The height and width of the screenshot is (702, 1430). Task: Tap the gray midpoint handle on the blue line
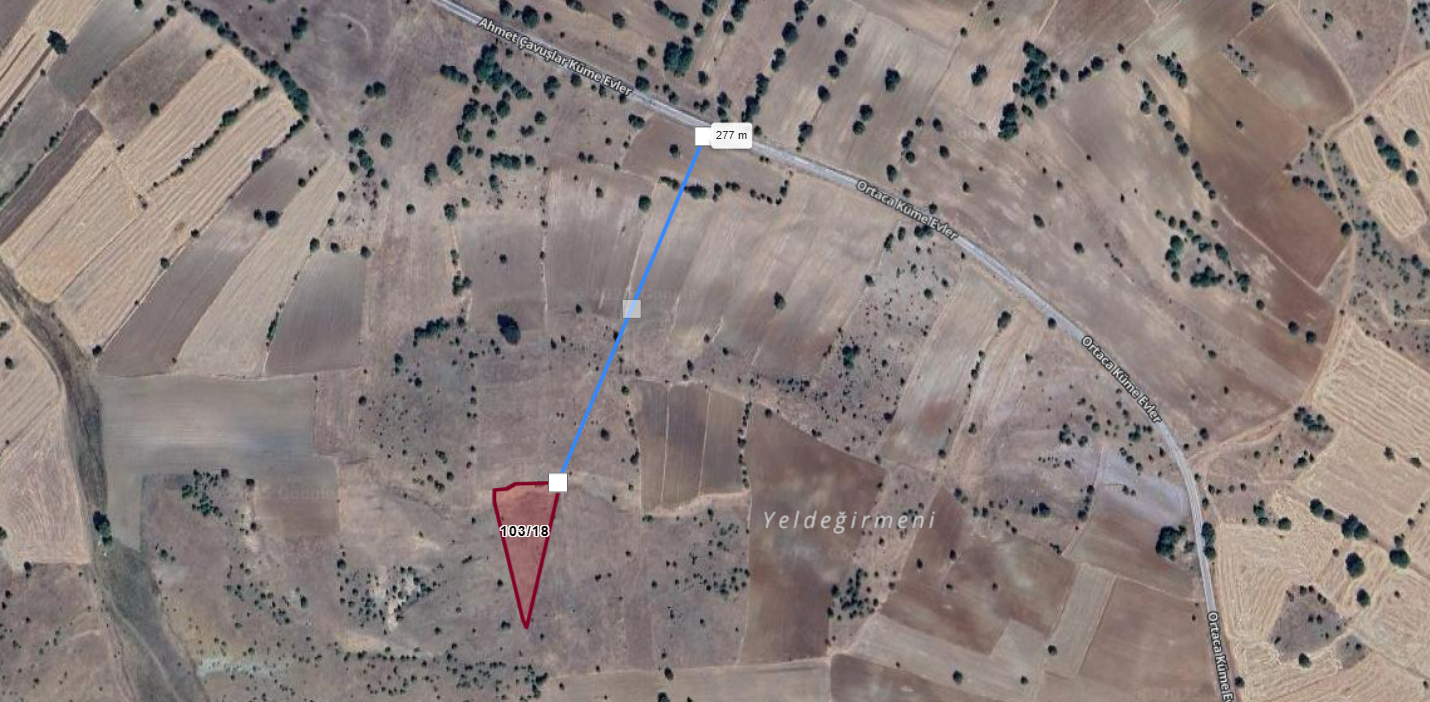pyautogui.click(x=632, y=308)
